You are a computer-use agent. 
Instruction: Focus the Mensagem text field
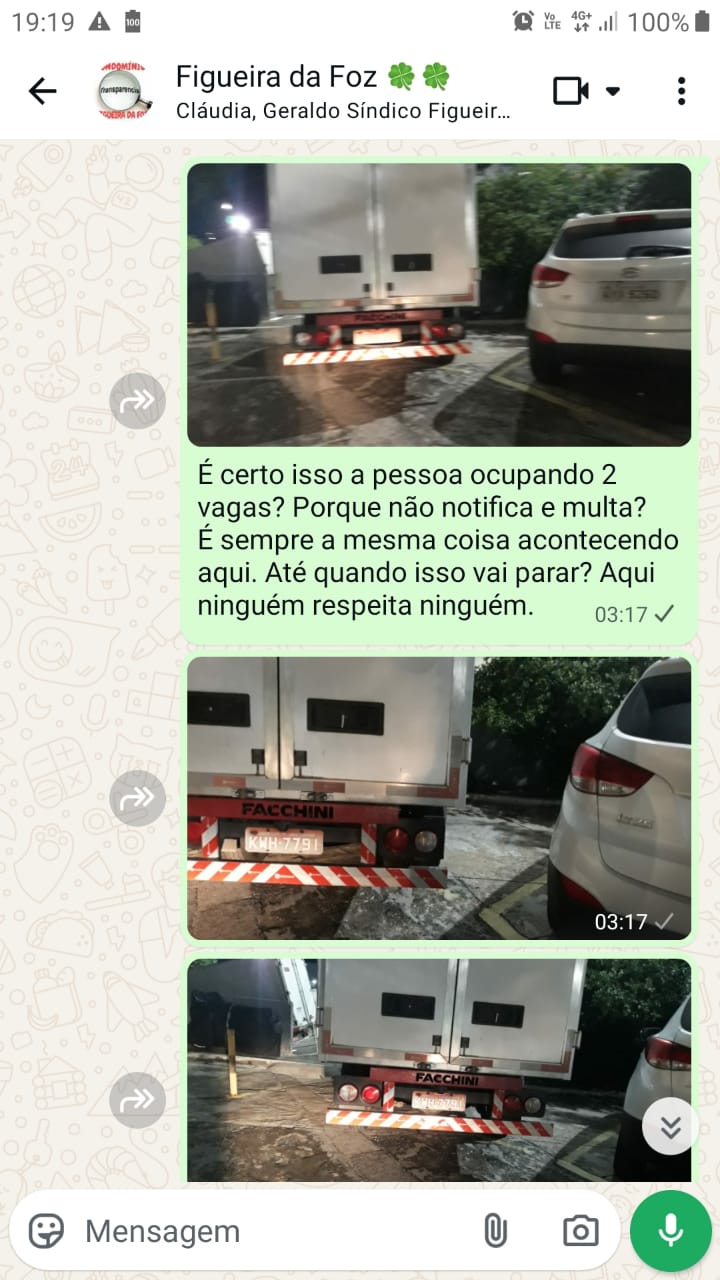pyautogui.click(x=270, y=1231)
